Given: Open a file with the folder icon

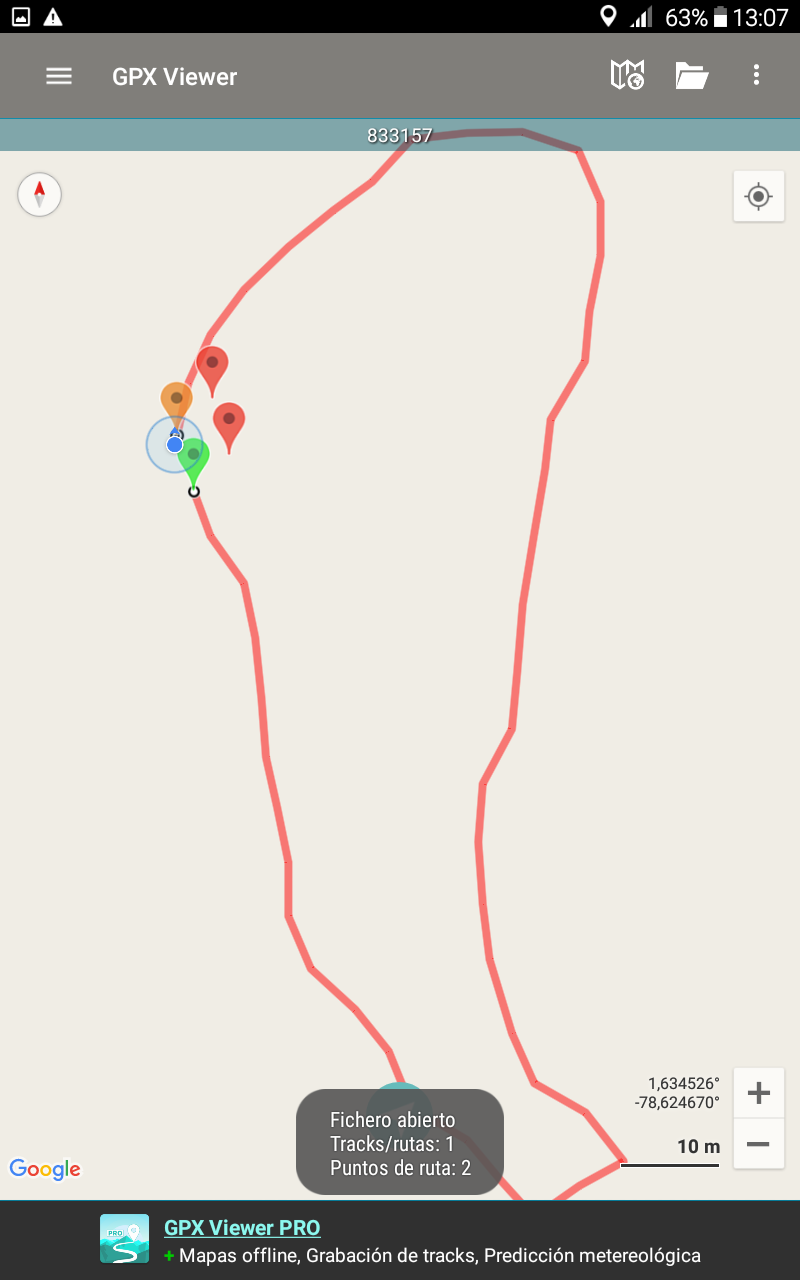Looking at the screenshot, I should pyautogui.click(x=691, y=75).
